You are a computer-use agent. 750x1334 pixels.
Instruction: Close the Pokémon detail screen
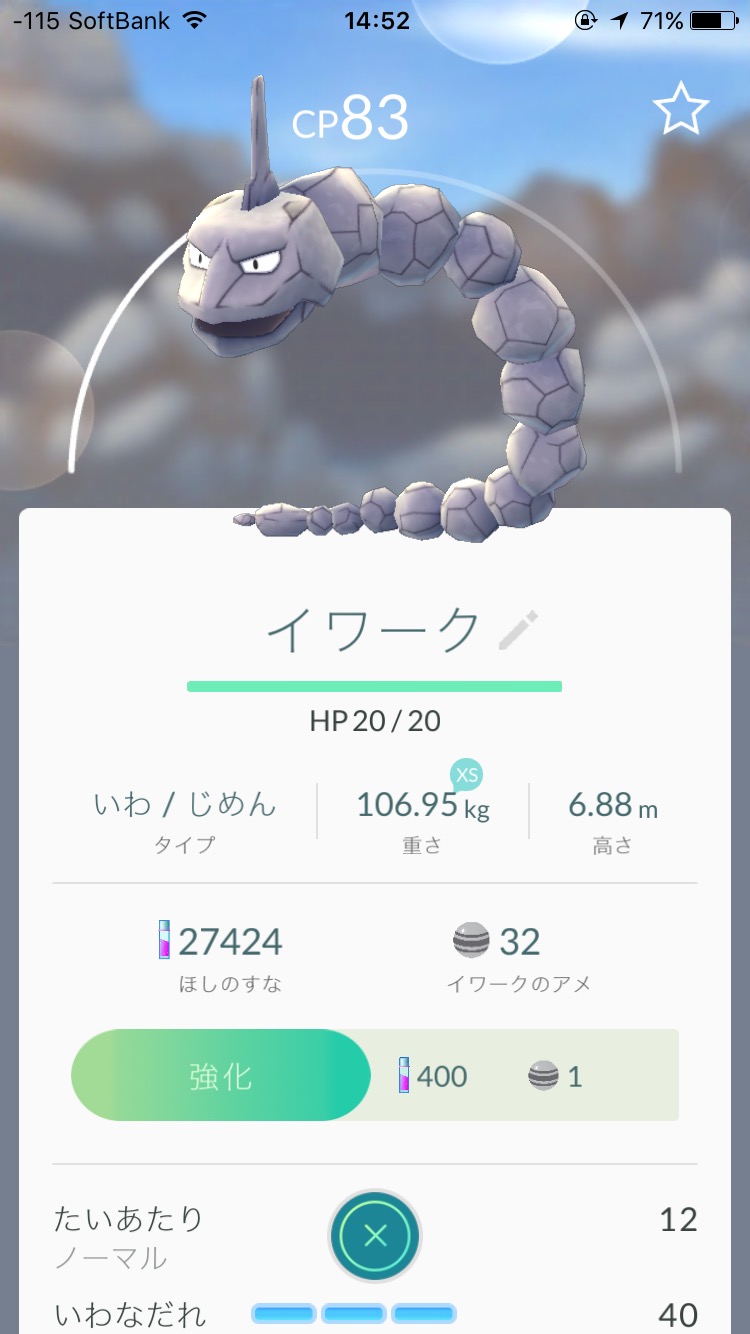[375, 1236]
